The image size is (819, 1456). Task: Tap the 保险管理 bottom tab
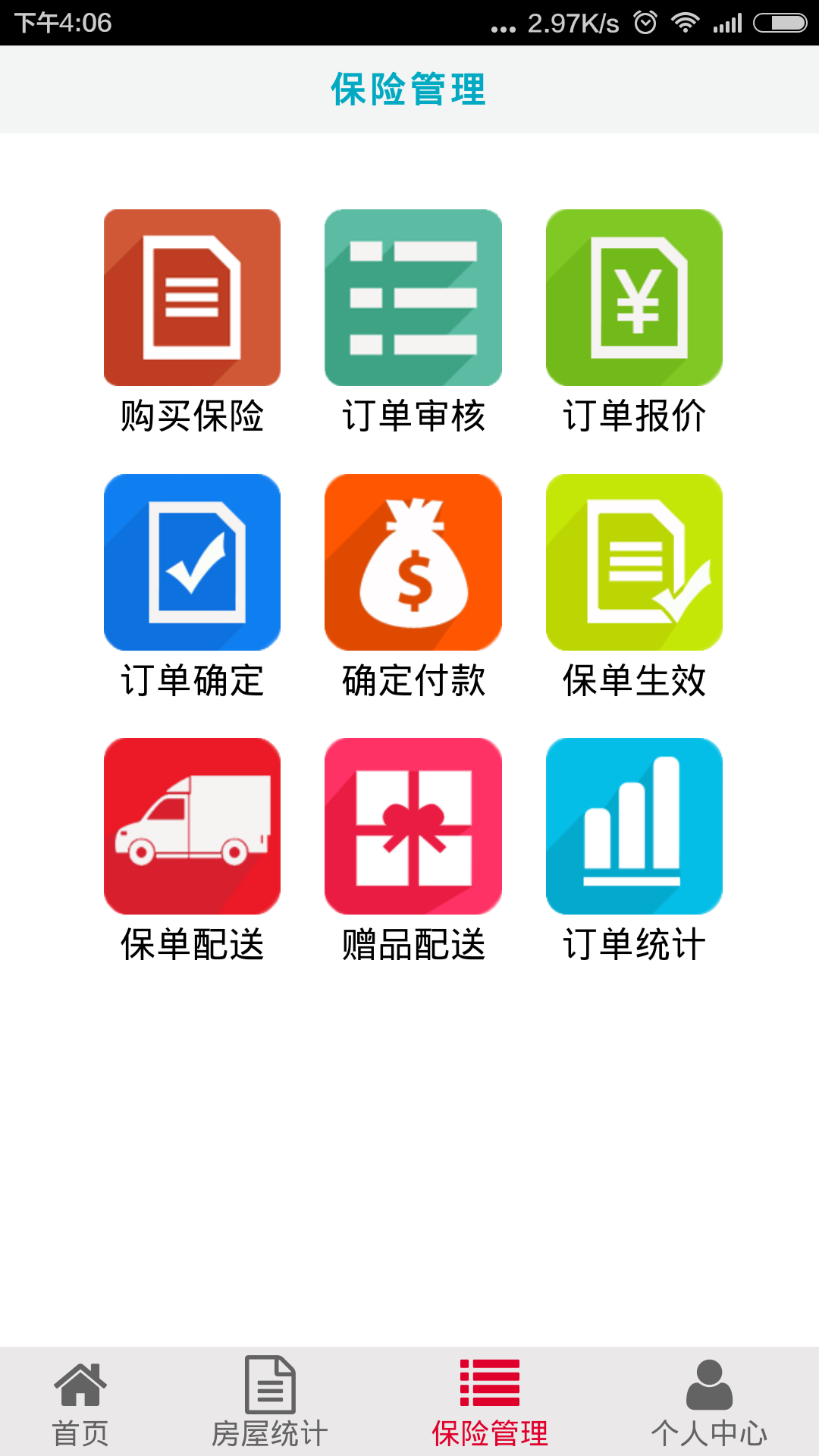[490, 1401]
